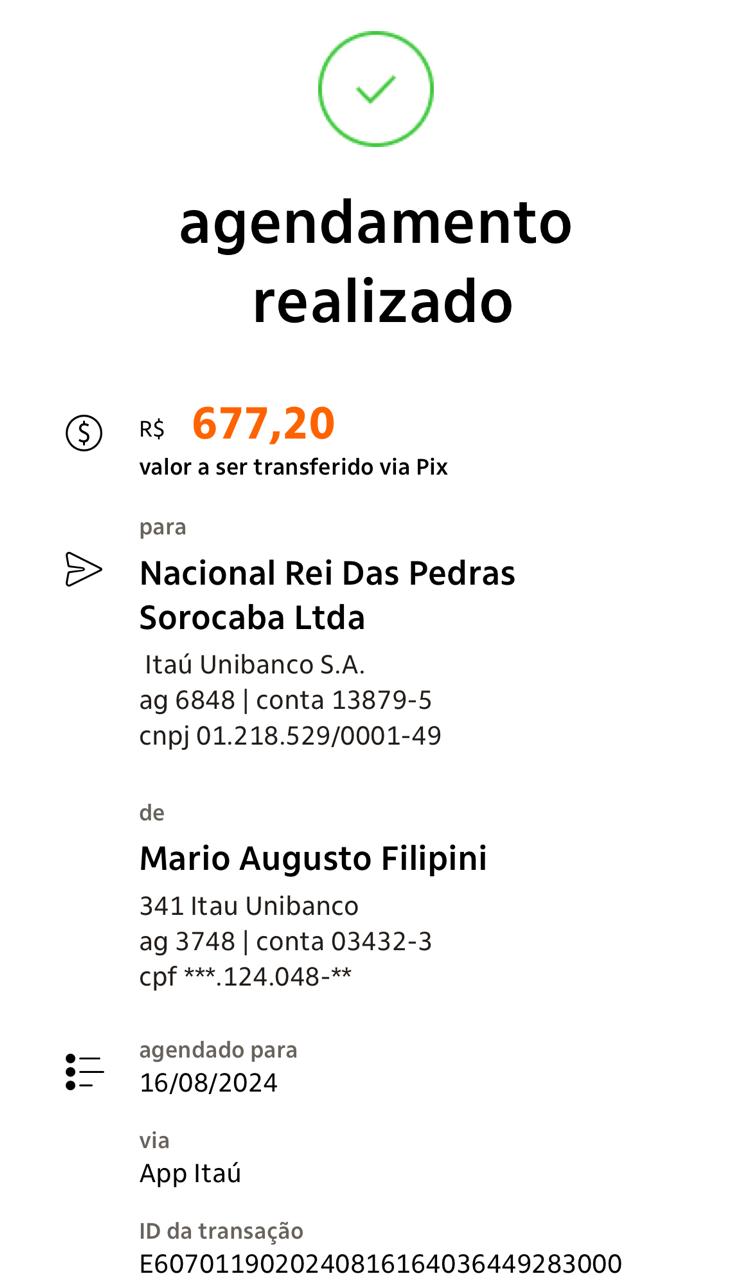
Task: Click valor a ser transferido via Pix text
Action: click(294, 466)
